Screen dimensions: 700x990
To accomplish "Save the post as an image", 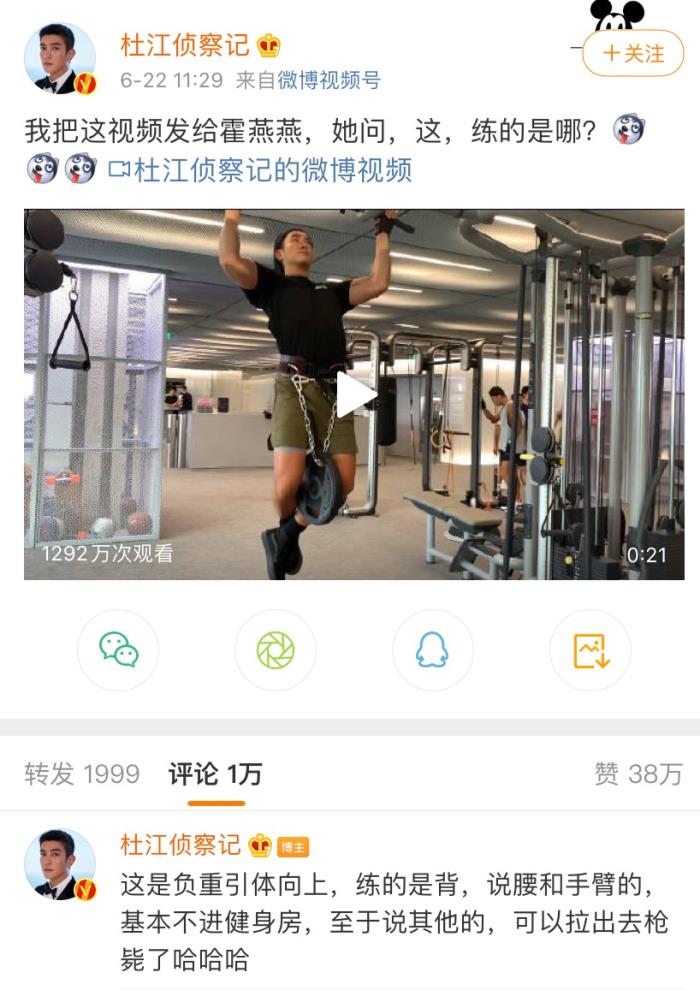I will click(590, 651).
